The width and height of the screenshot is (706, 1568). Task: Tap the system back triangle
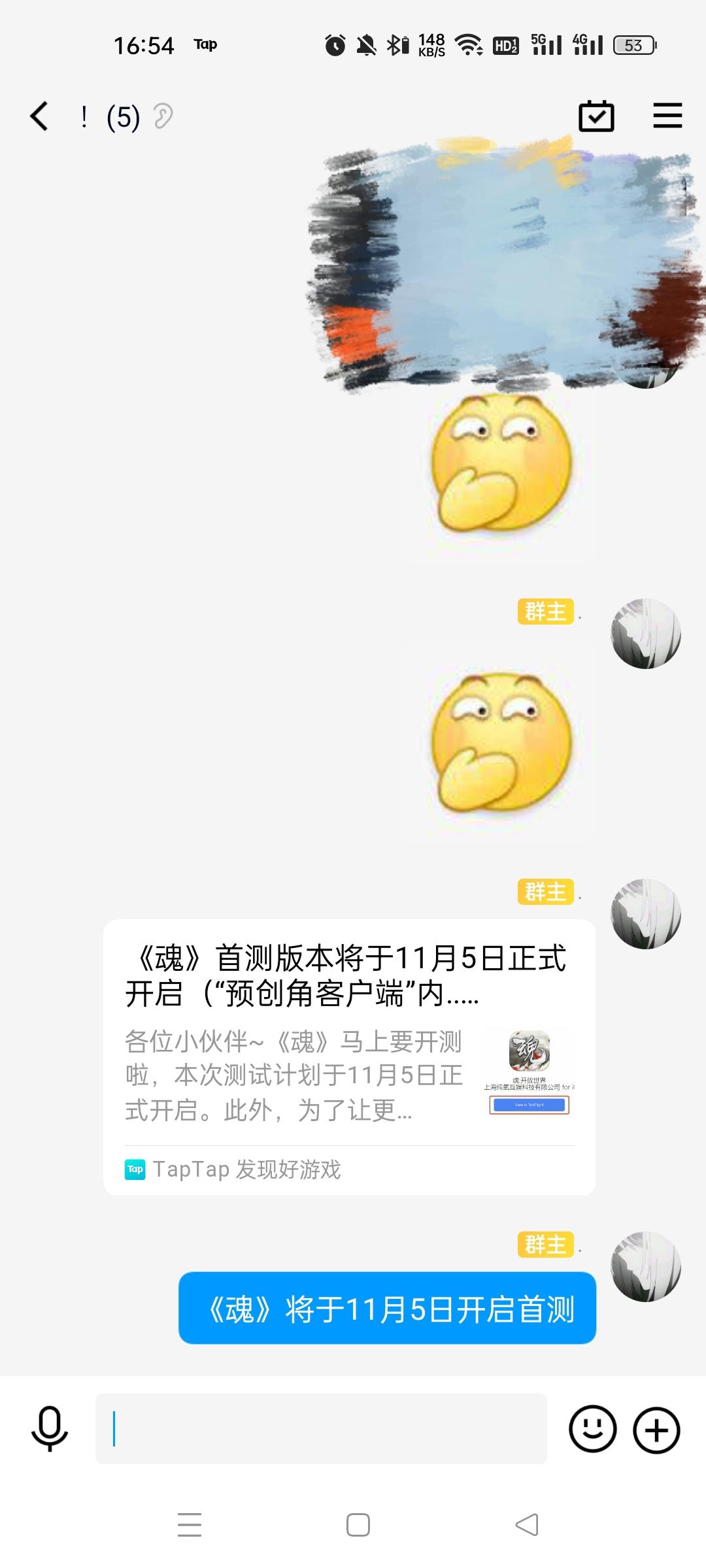click(x=526, y=1525)
